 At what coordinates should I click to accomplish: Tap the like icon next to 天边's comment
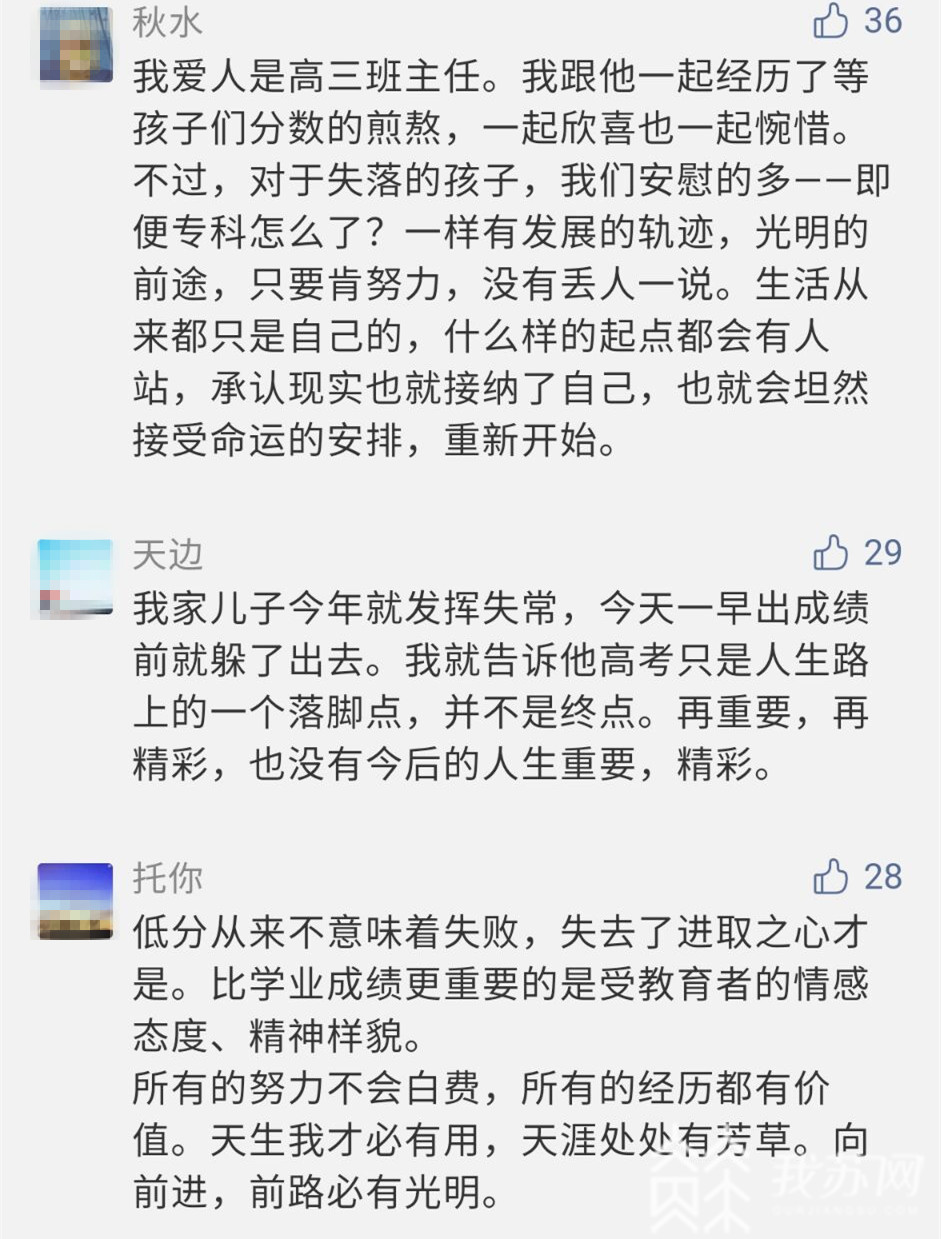coord(829,554)
